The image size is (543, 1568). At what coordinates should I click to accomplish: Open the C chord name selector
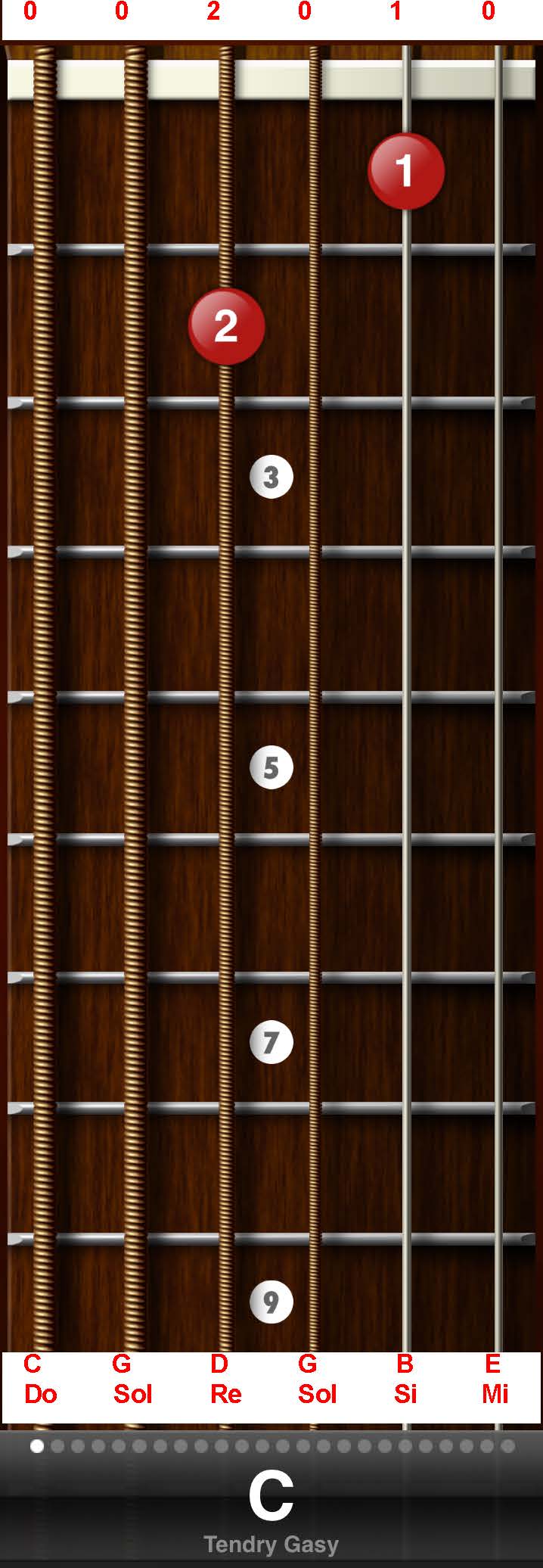271,1495
